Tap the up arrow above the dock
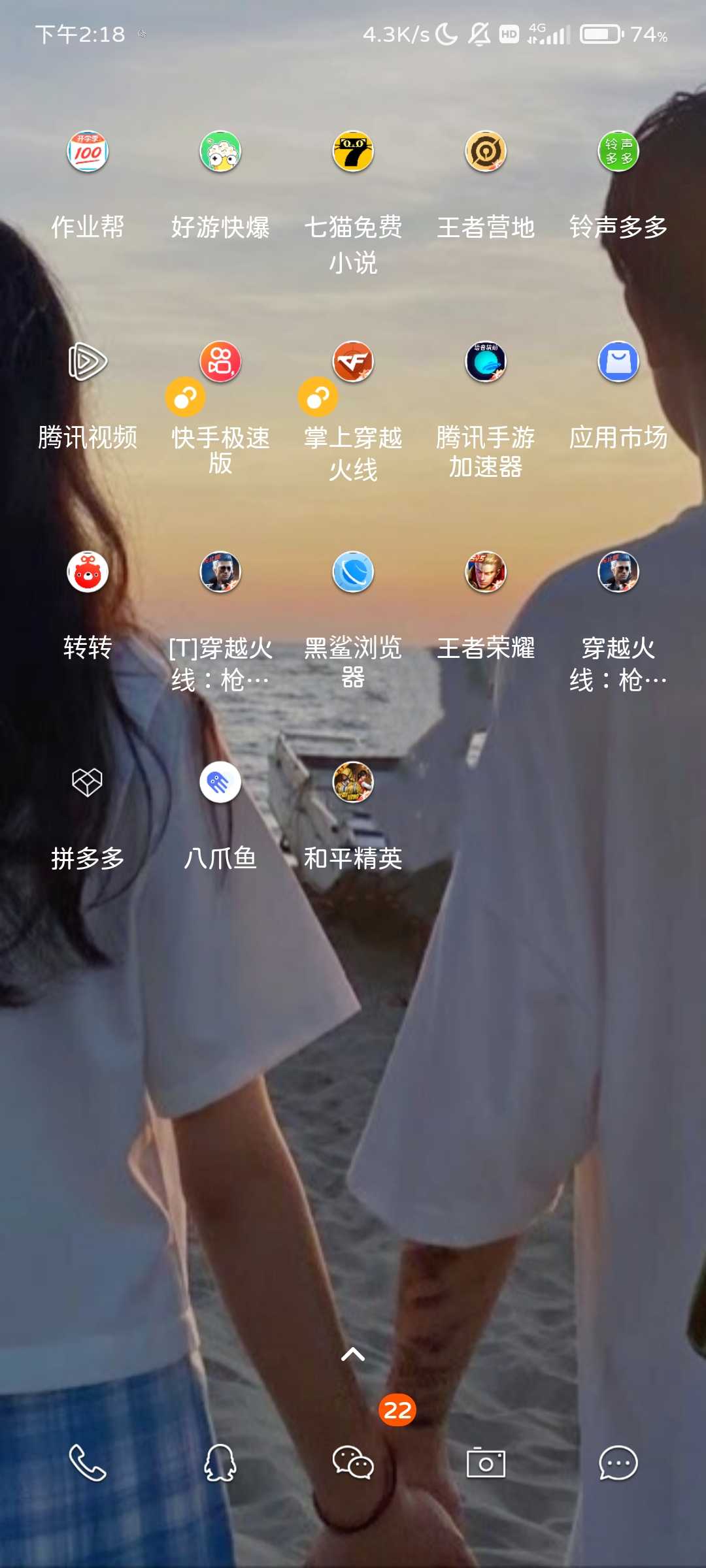 coord(353,1354)
